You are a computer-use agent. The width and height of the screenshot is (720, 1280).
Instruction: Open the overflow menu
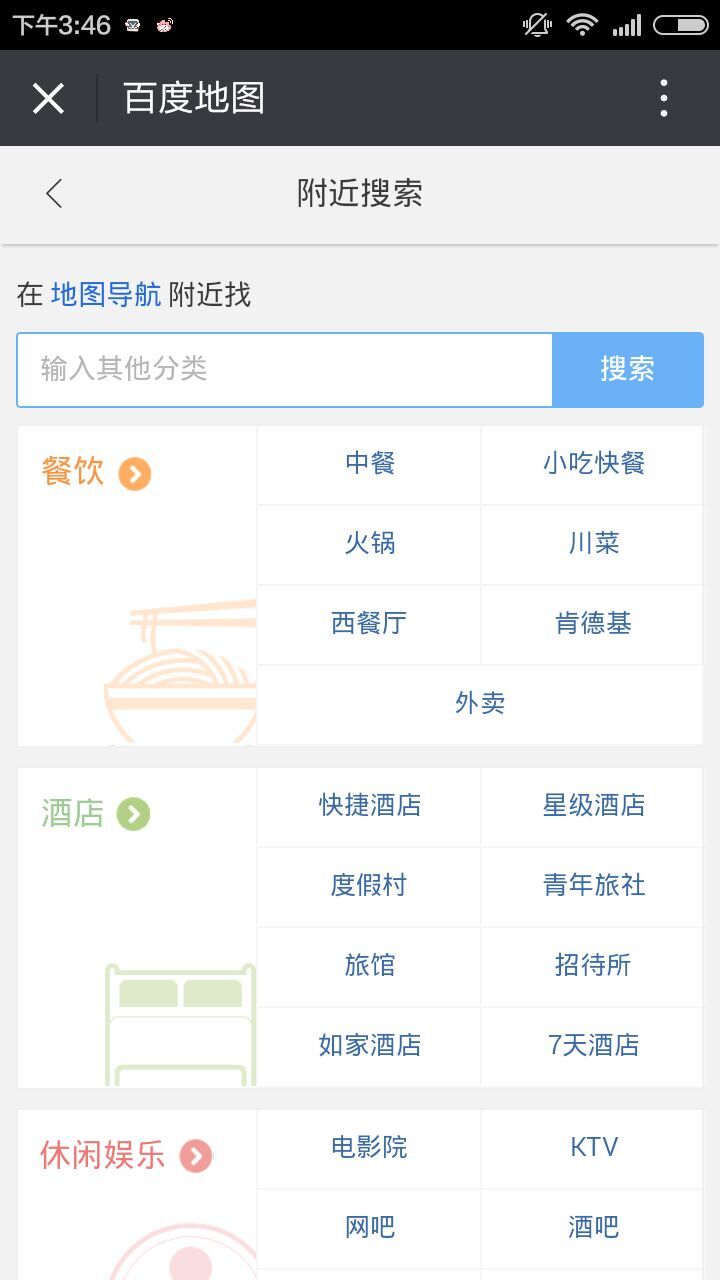(664, 98)
